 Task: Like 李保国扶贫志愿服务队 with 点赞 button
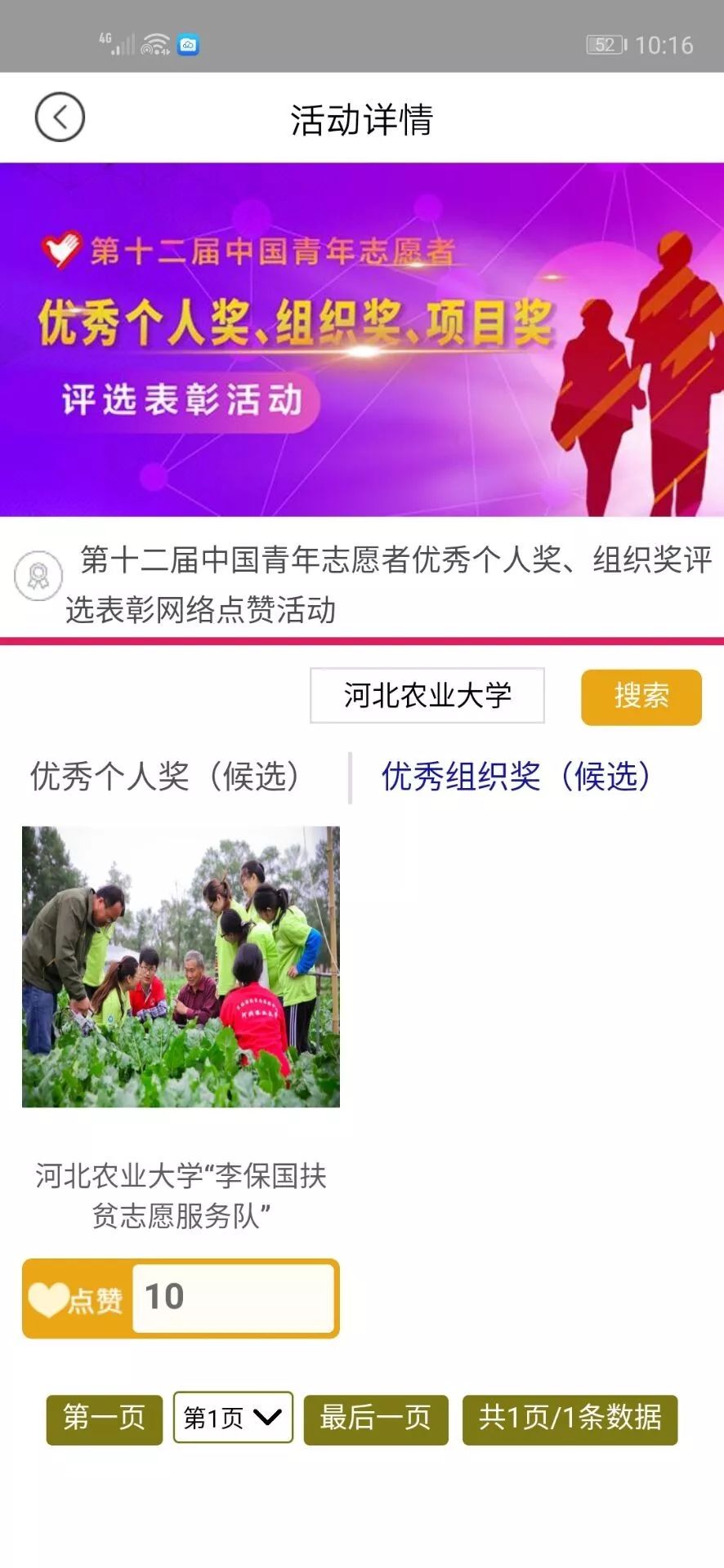click(76, 1298)
